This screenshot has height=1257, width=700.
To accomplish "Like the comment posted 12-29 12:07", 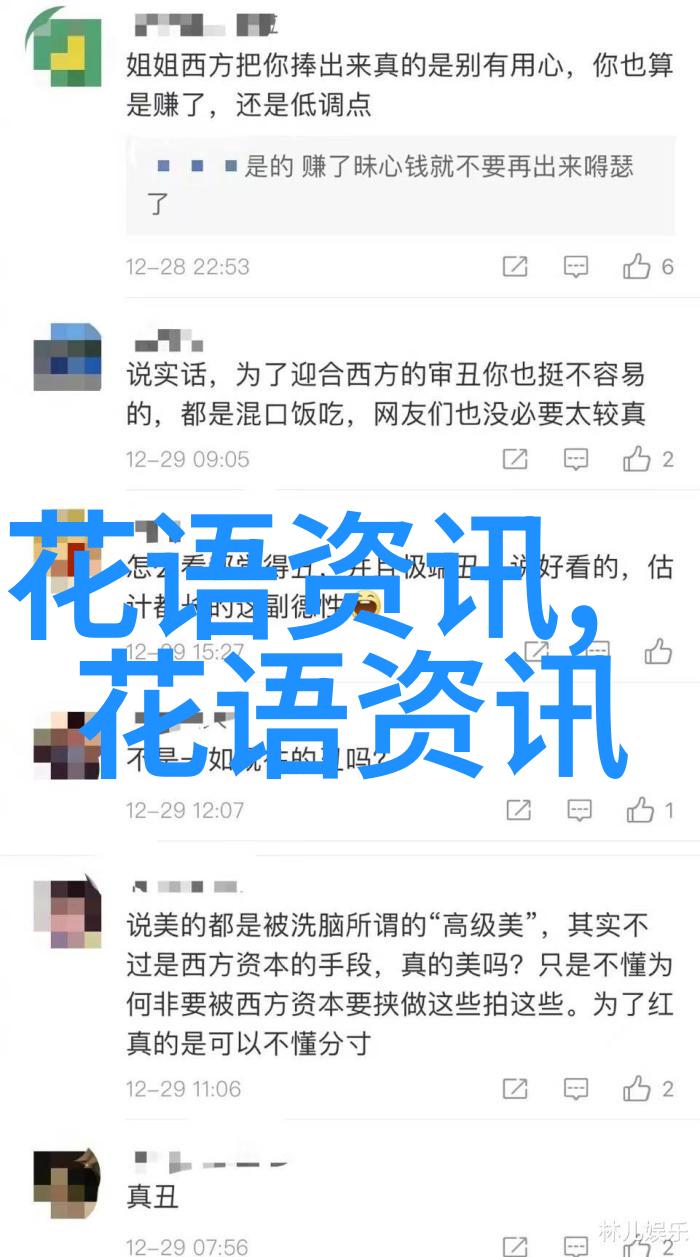I will (641, 809).
